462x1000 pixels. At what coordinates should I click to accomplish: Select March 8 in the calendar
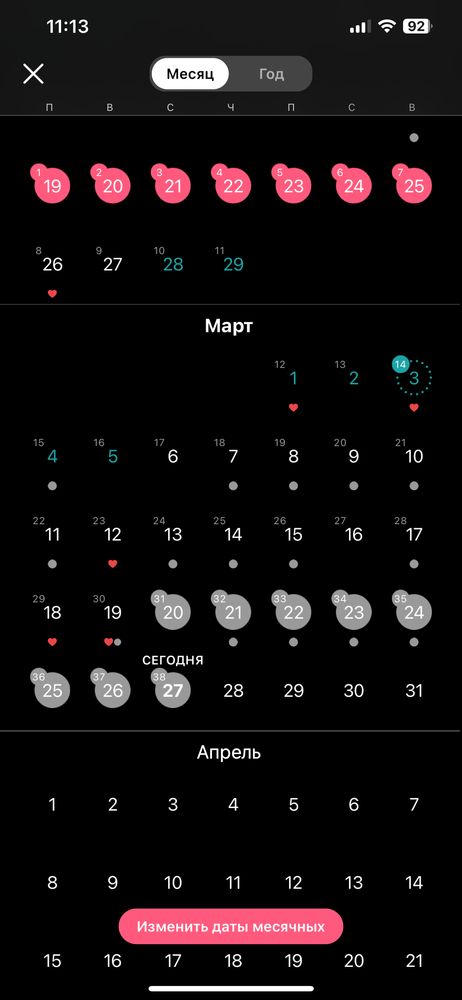[x=294, y=457]
